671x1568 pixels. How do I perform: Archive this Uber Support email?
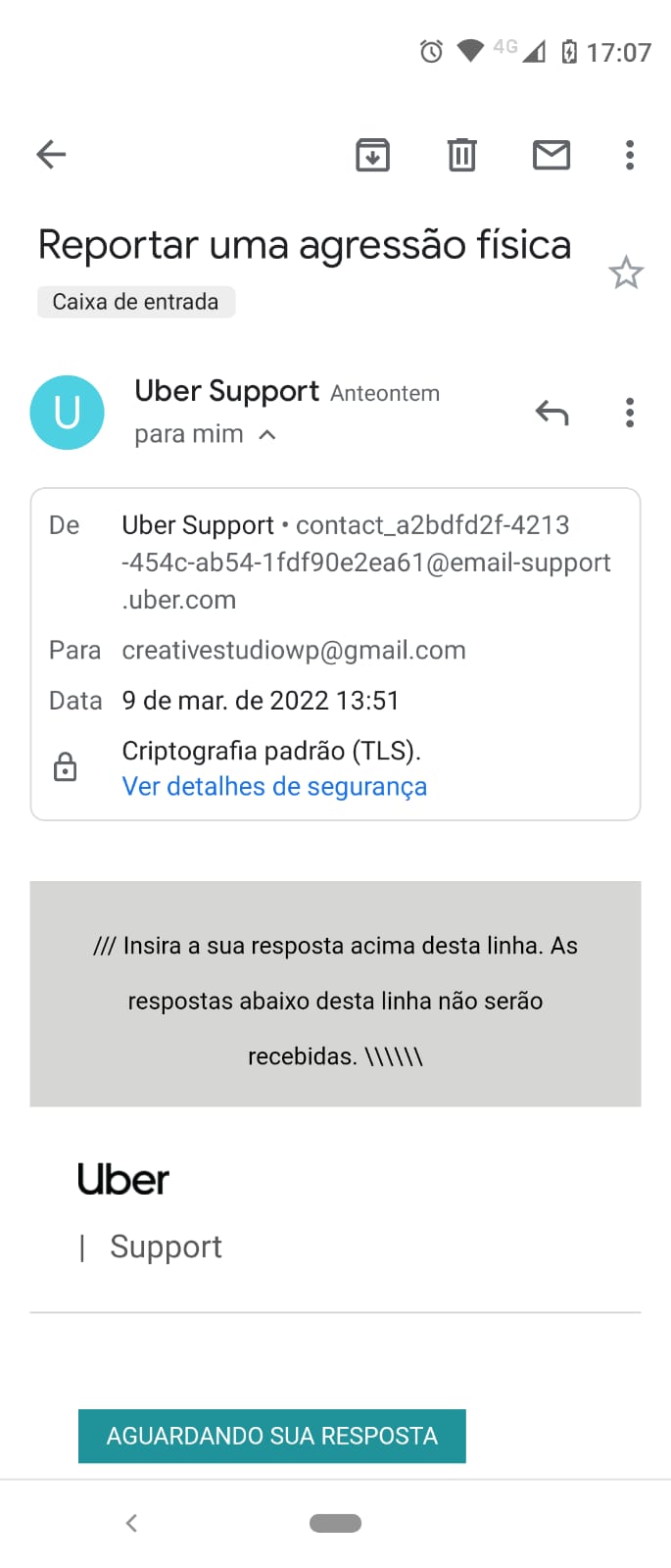point(372,155)
